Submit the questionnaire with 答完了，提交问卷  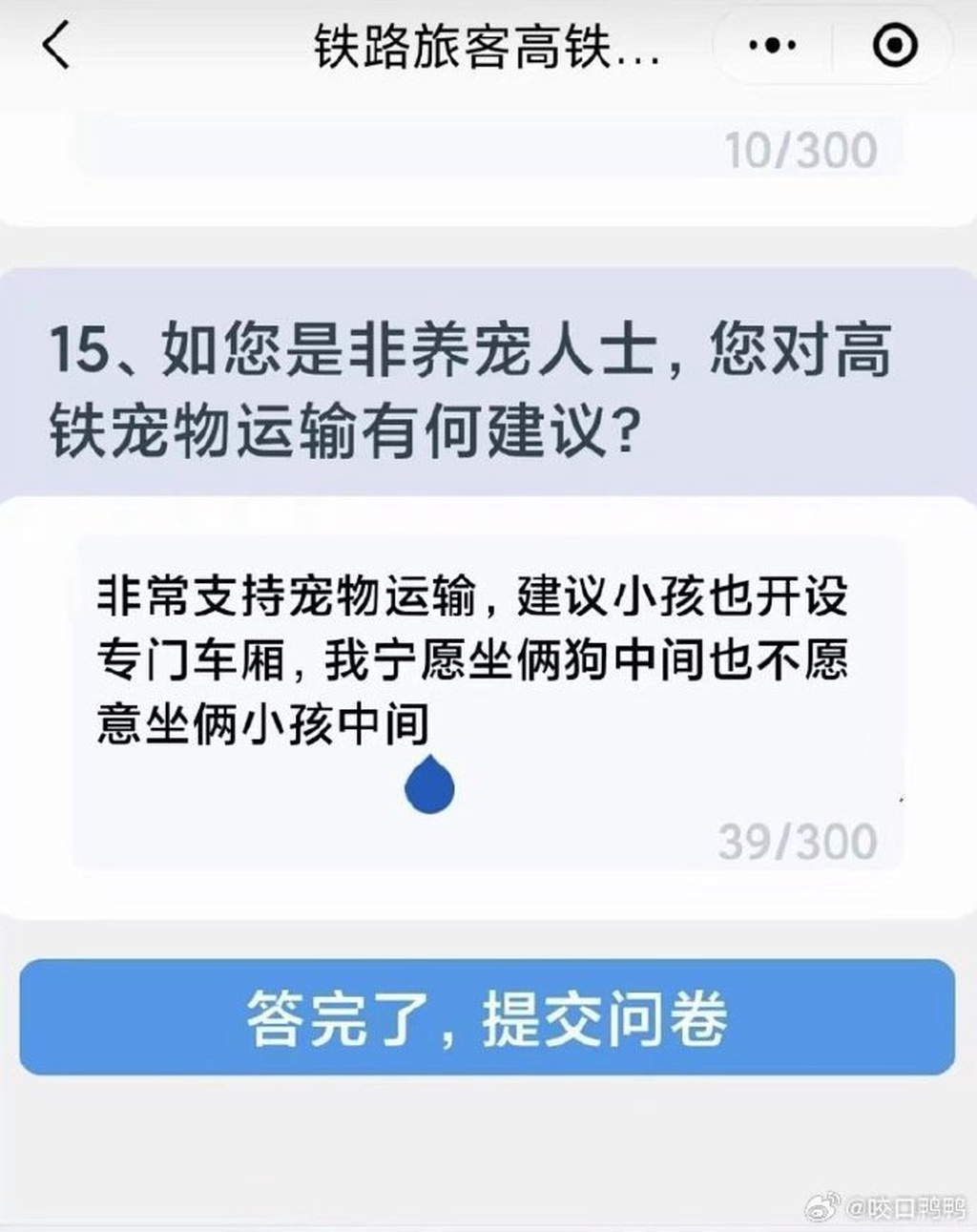[x=487, y=1017]
